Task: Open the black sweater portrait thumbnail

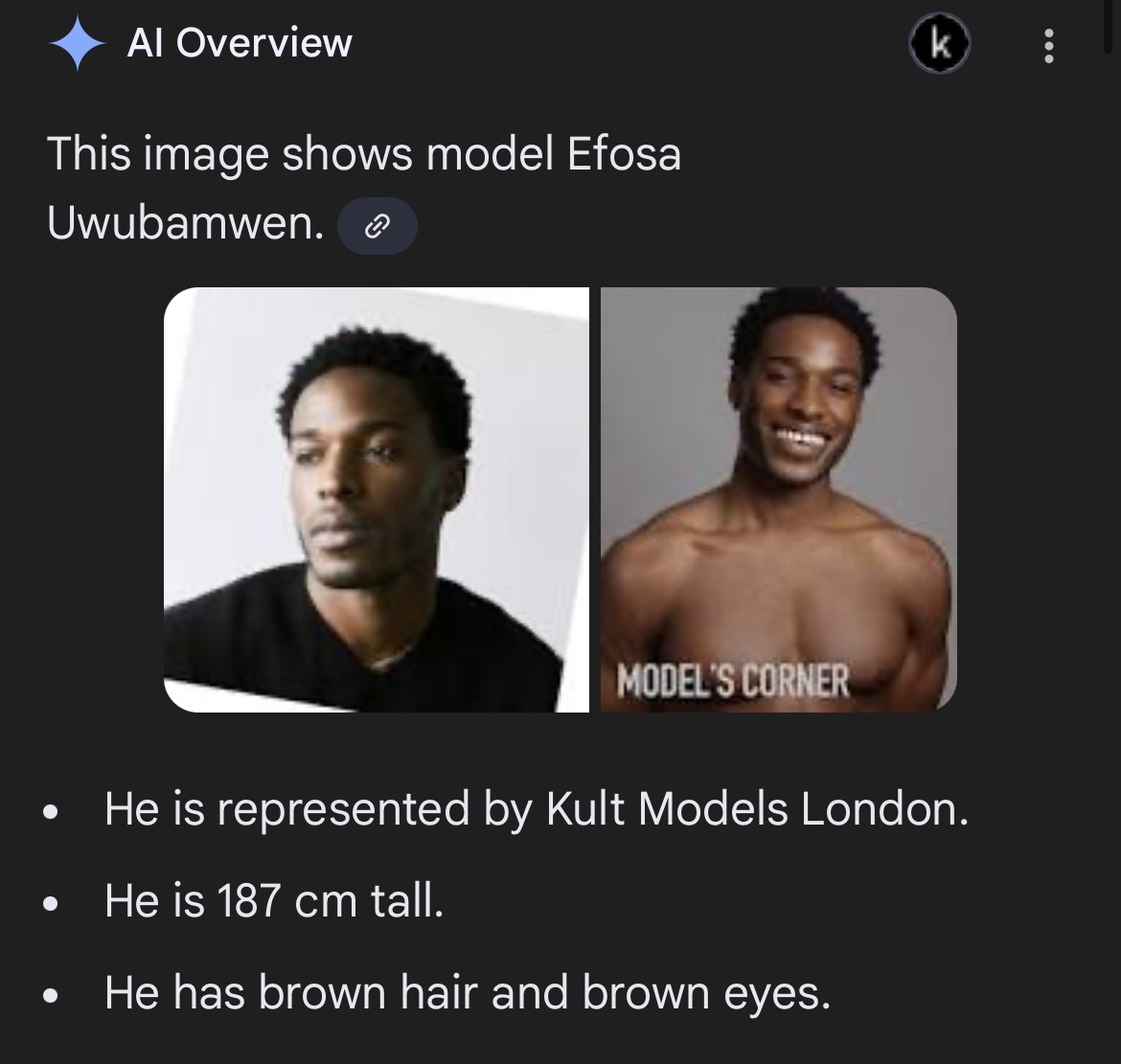Action: (x=377, y=500)
